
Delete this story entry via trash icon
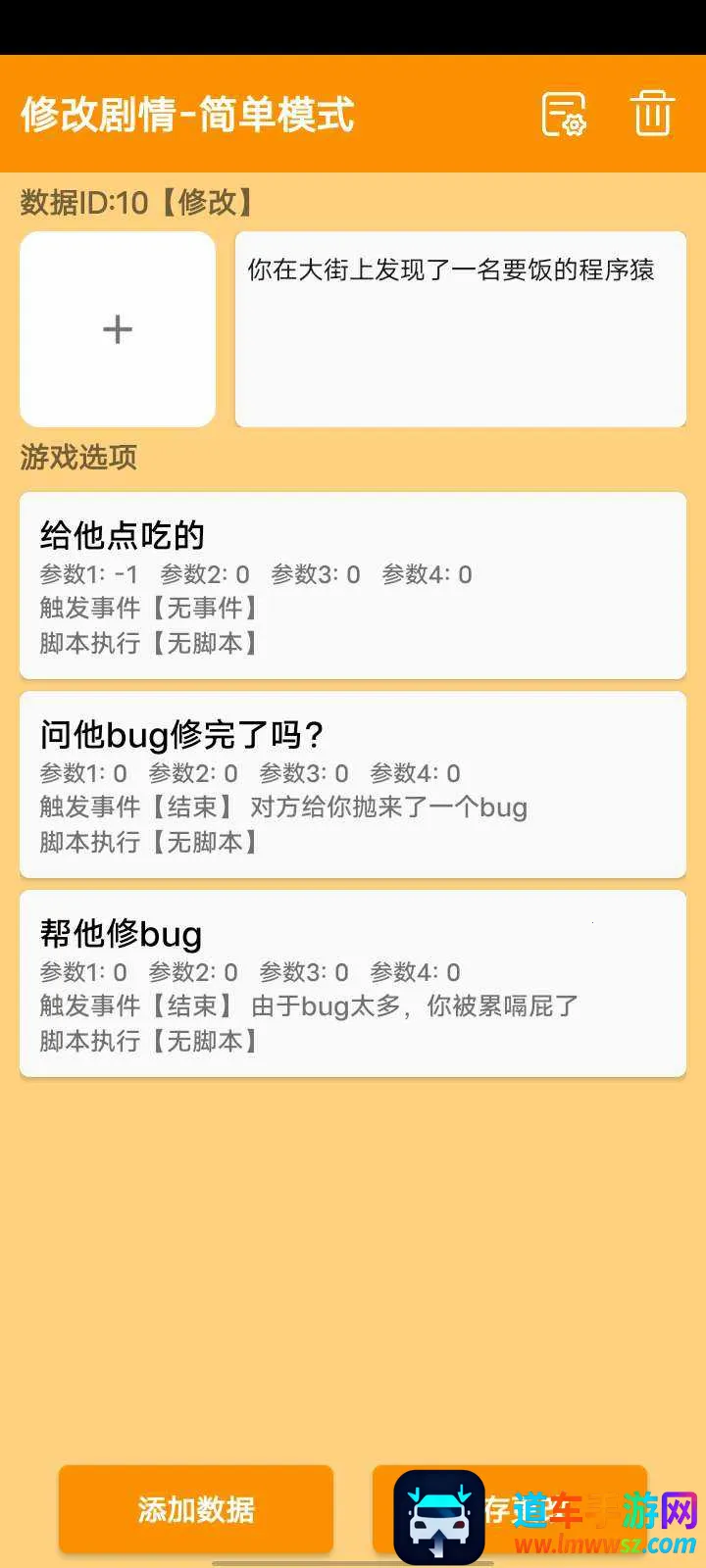(652, 114)
